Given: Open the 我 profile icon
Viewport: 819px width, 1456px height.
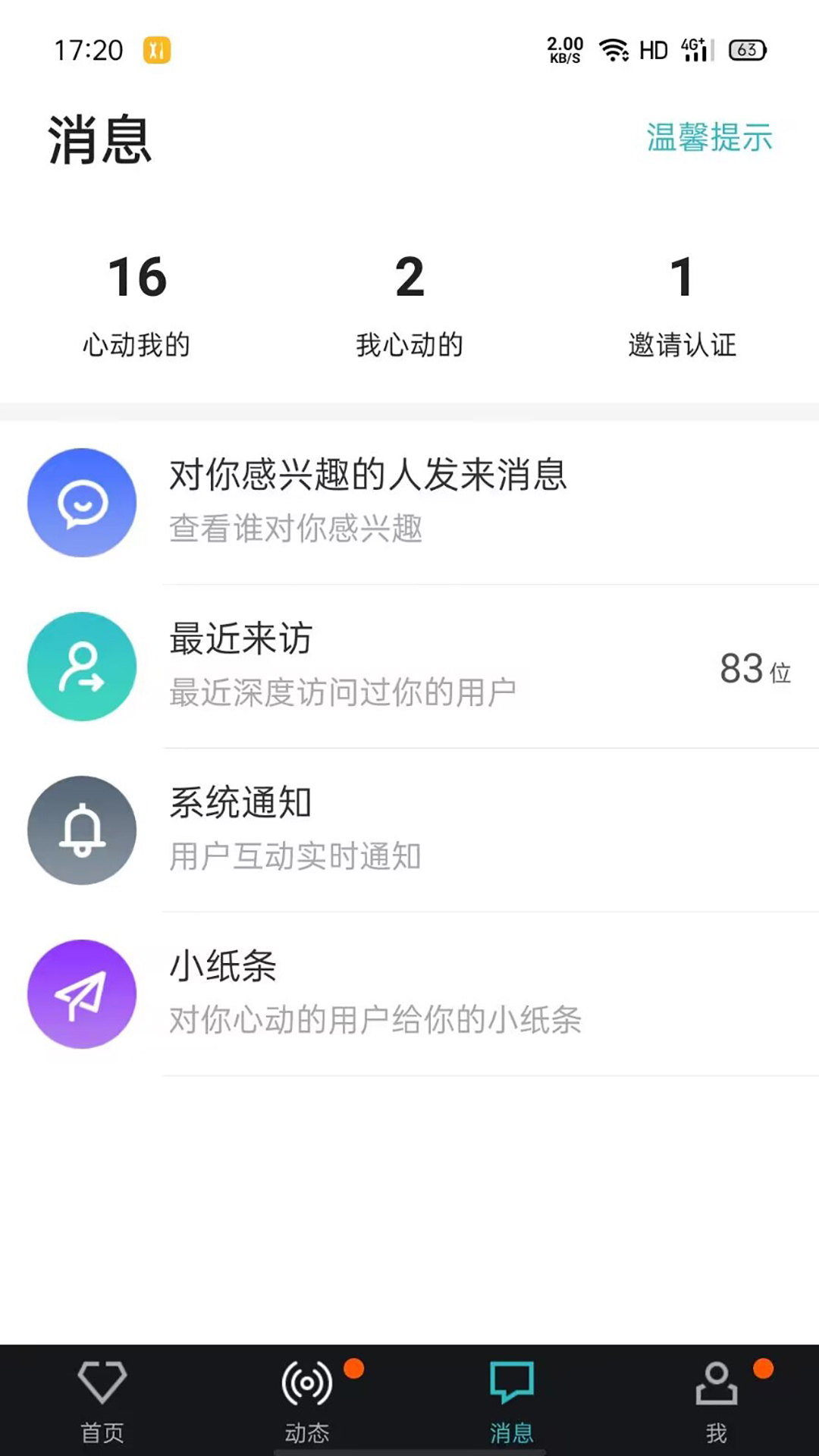Looking at the screenshot, I should point(717,1383).
